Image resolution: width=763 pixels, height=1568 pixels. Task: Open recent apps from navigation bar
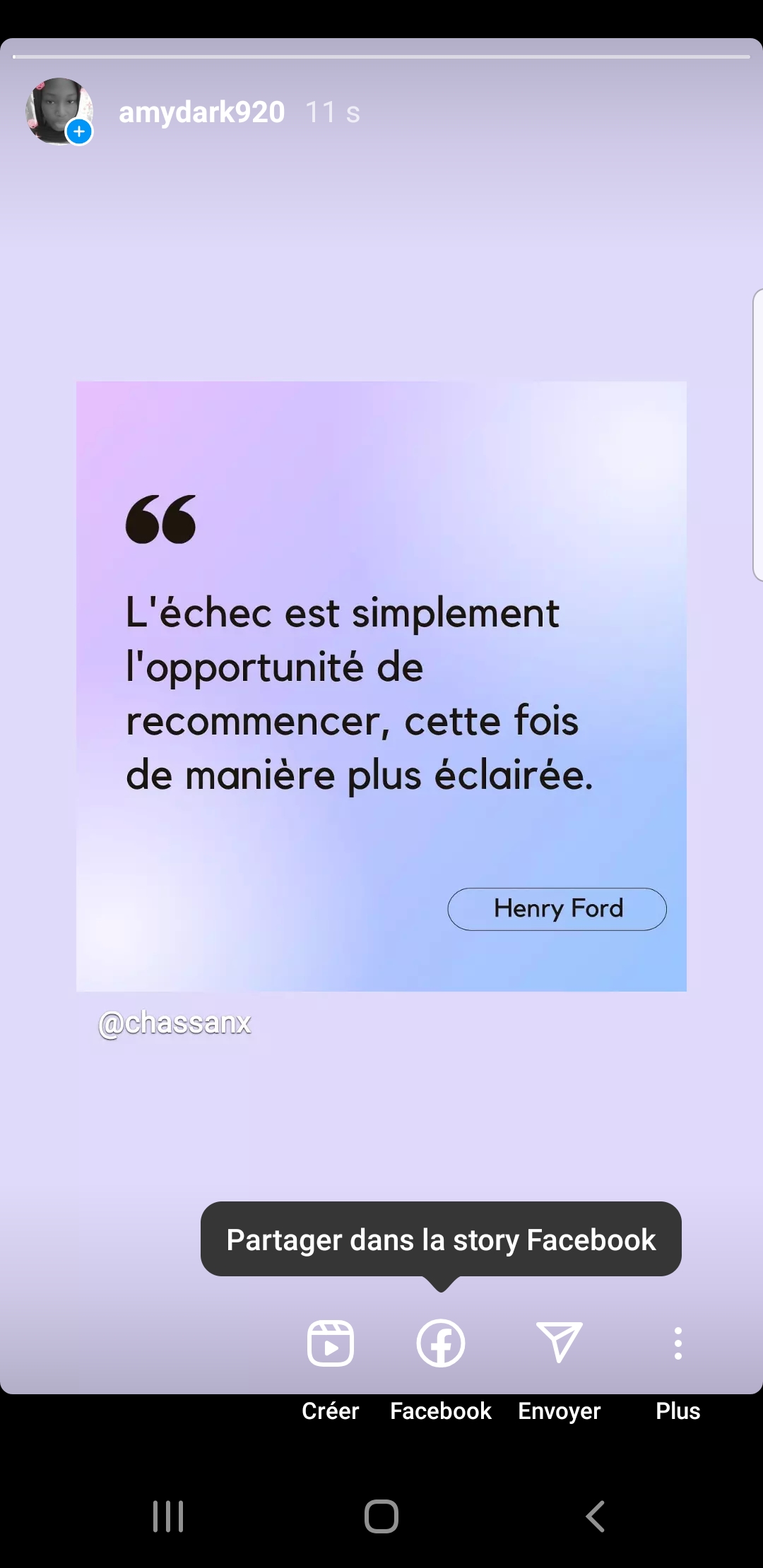168,1516
